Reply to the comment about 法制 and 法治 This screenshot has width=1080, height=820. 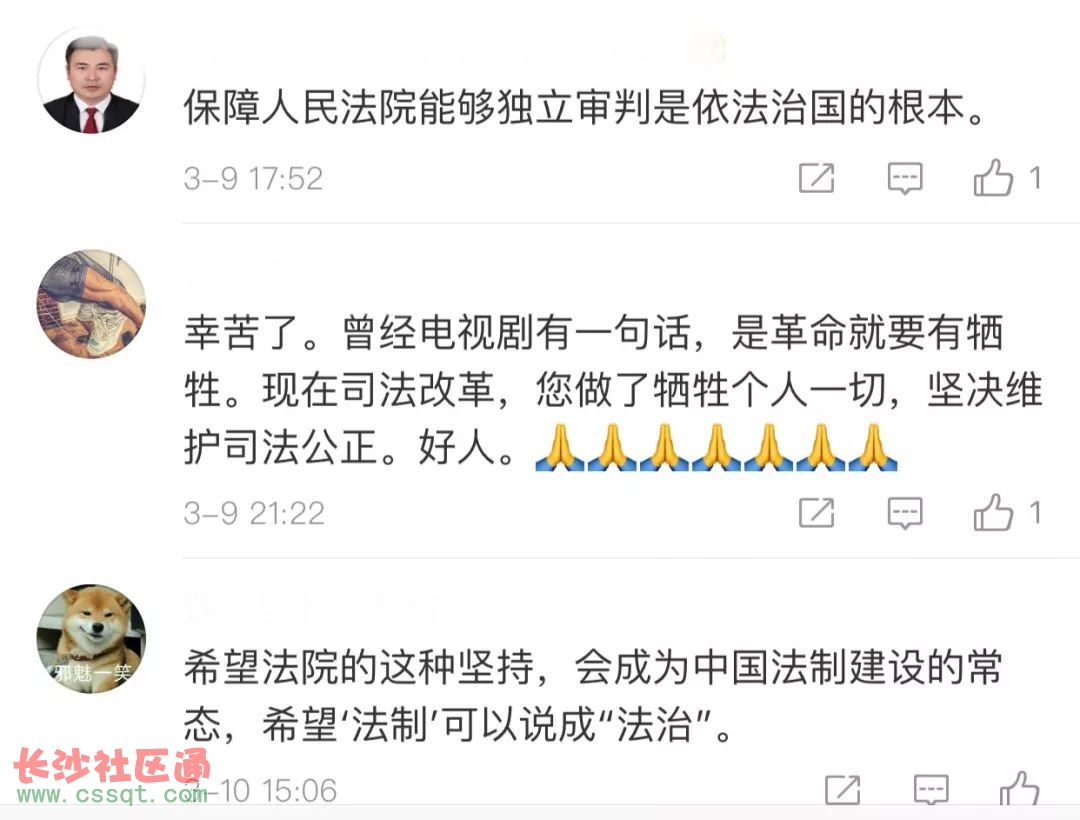[x=931, y=790]
